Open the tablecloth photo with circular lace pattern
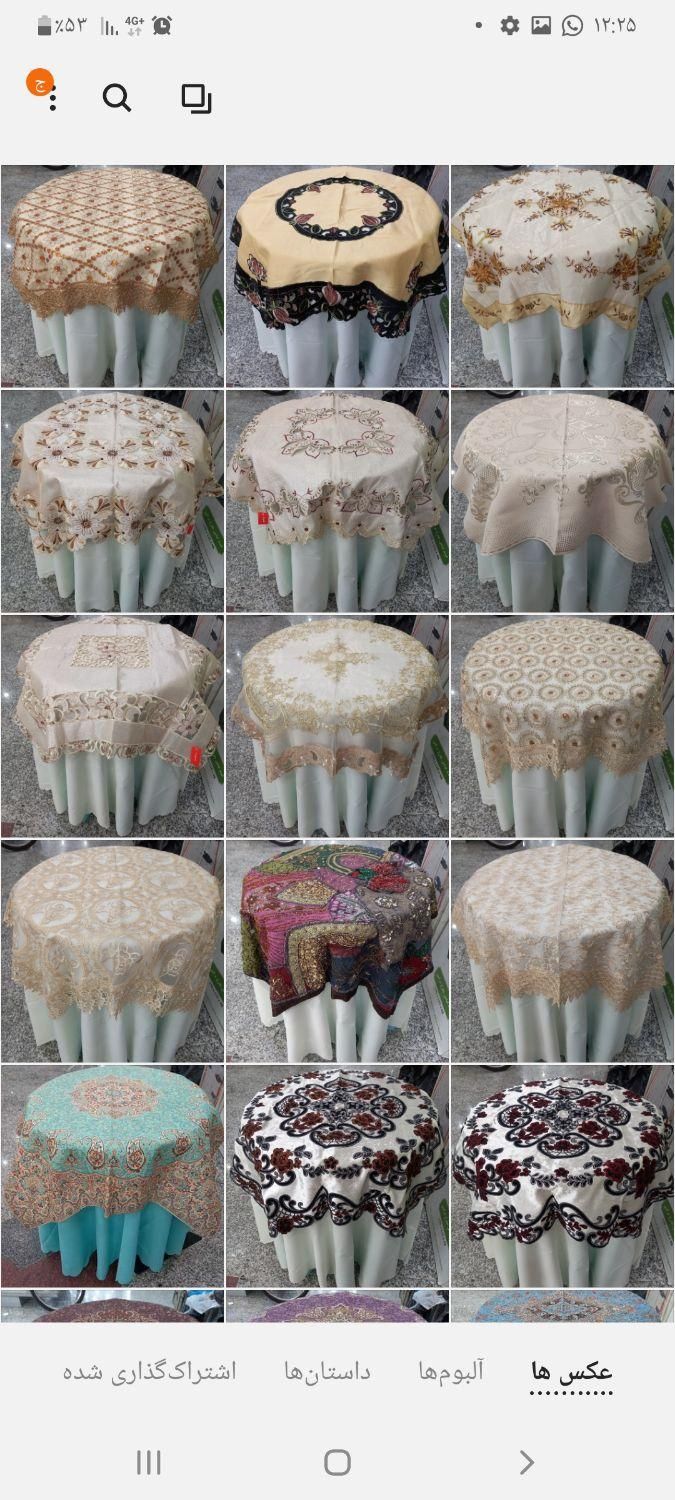 [x=562, y=725]
